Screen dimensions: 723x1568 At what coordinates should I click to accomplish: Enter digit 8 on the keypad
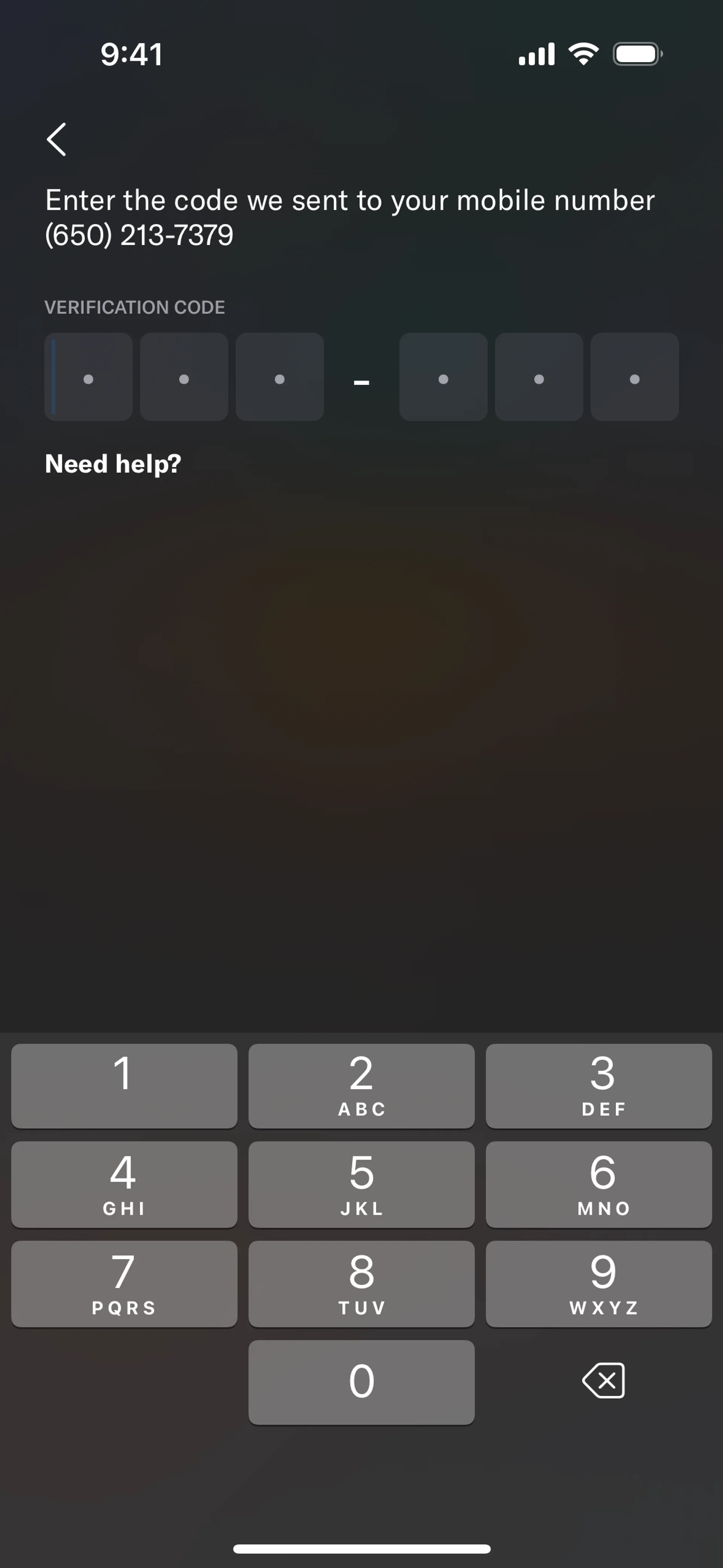click(x=361, y=1284)
